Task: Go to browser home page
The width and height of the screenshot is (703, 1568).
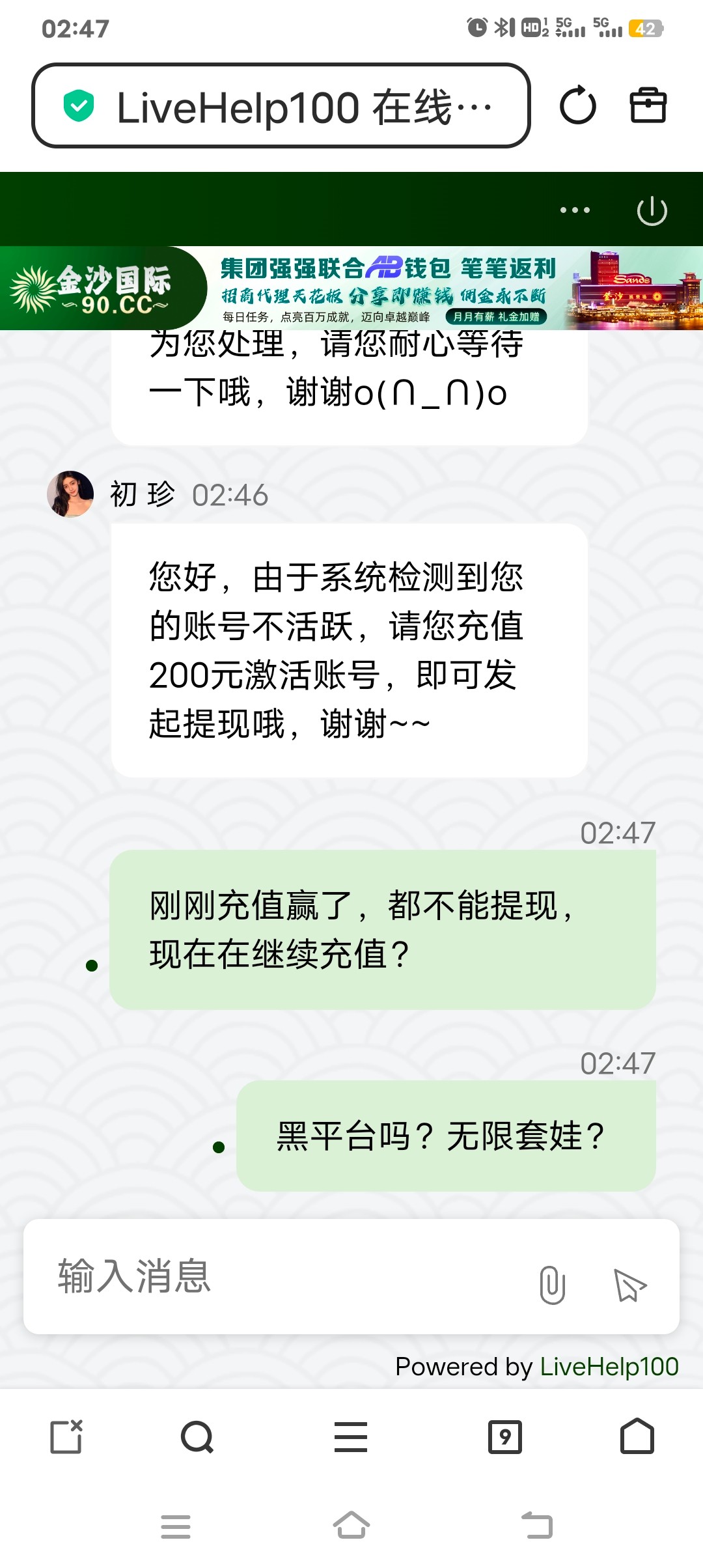Action: [637, 1436]
